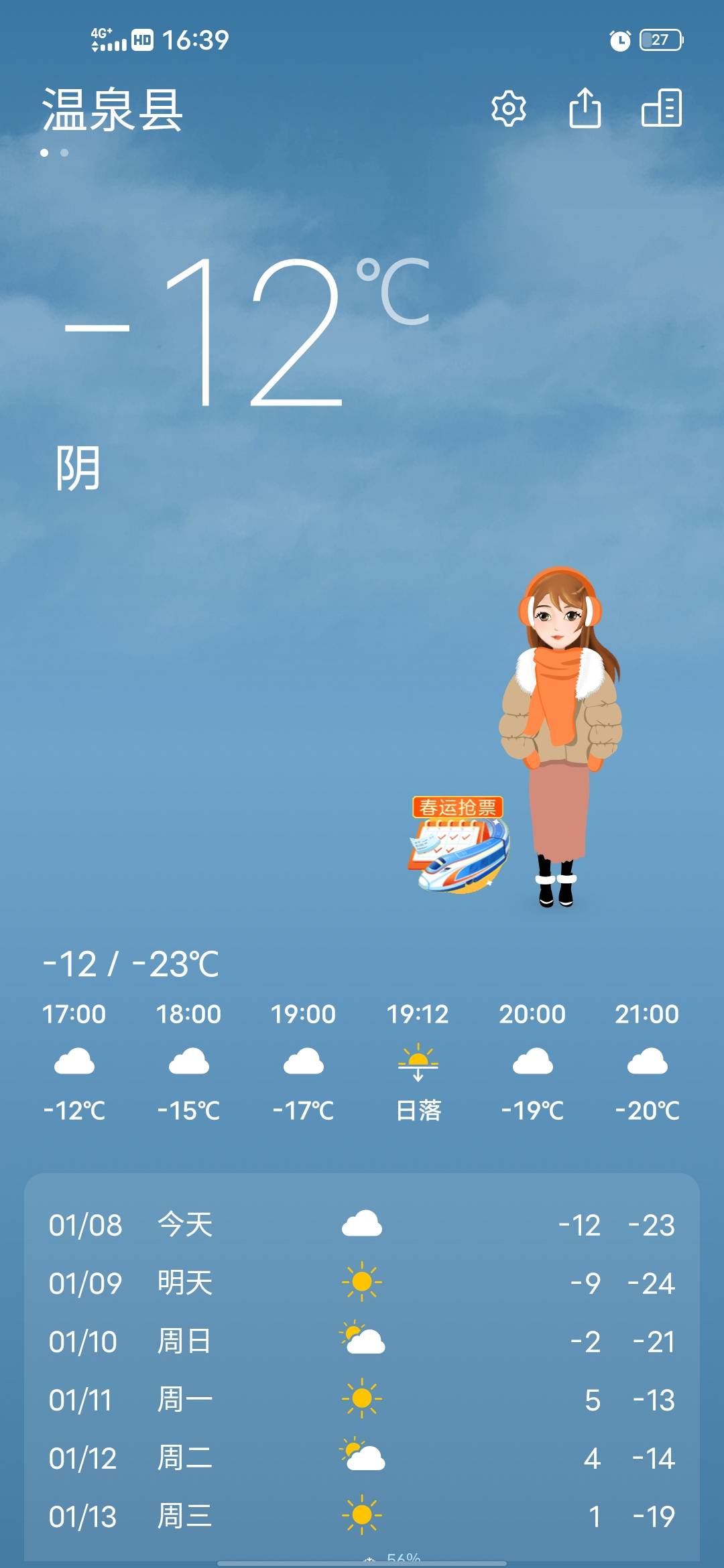The image size is (724, 1568).
Task: Open the city management icon
Action: [662, 108]
